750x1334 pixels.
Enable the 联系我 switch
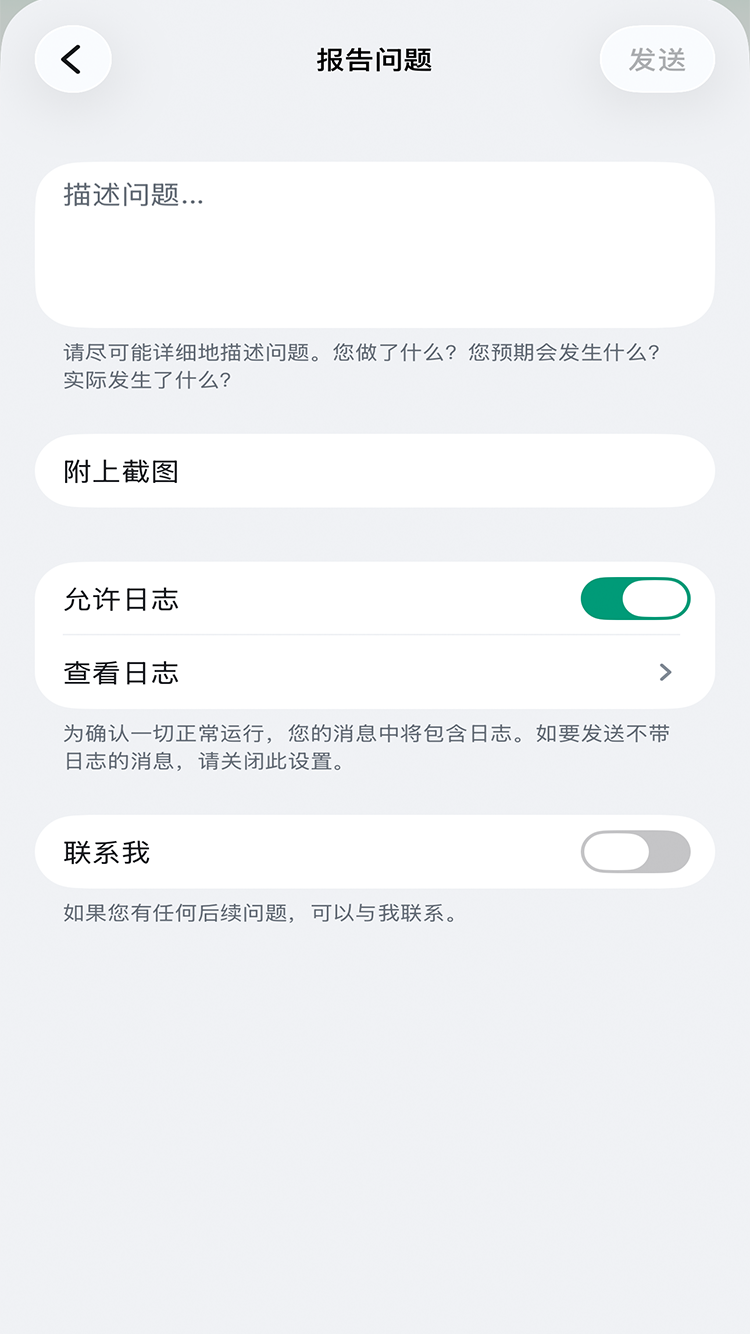tap(635, 852)
